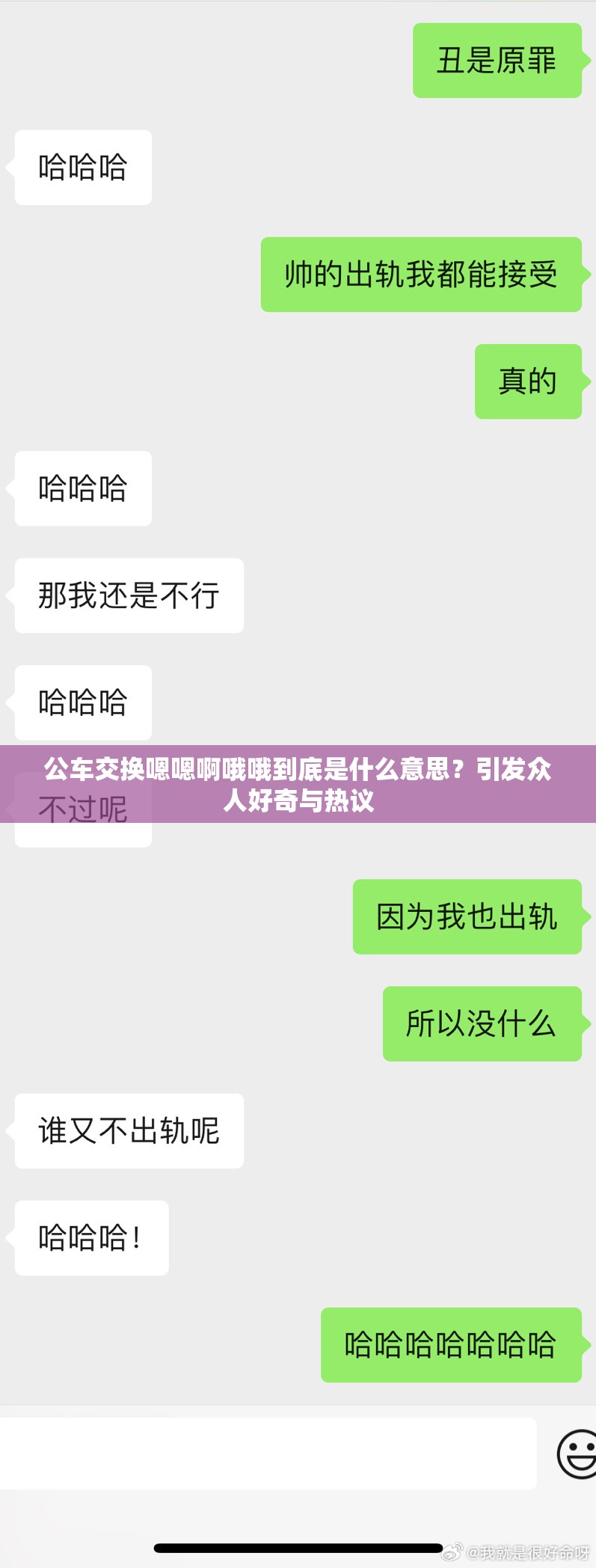Select the second 哈哈哈 bubble below 真的
Viewport: 596px width, 1568px height.
tap(82, 488)
